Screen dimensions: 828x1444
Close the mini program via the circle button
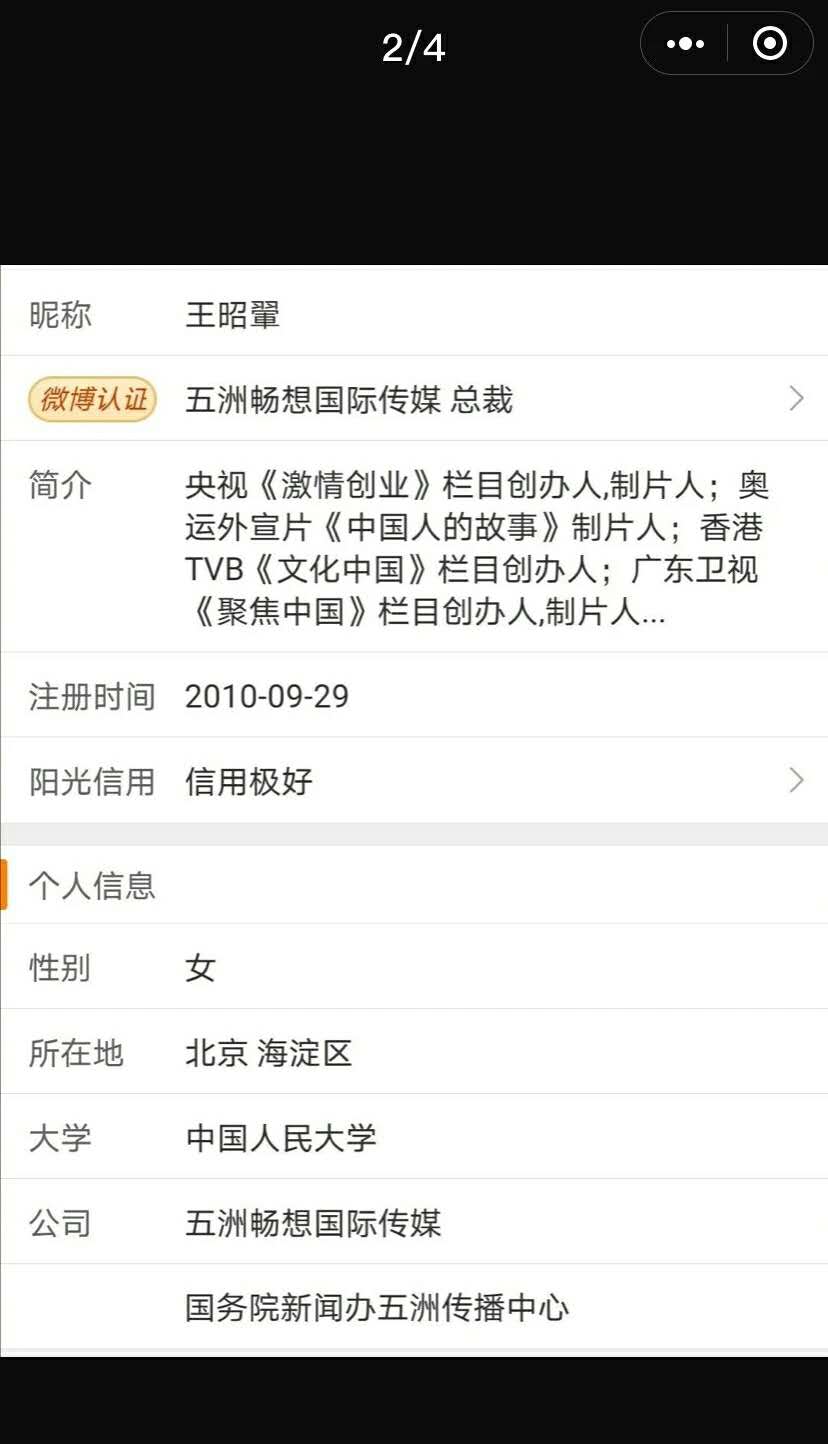pos(769,44)
